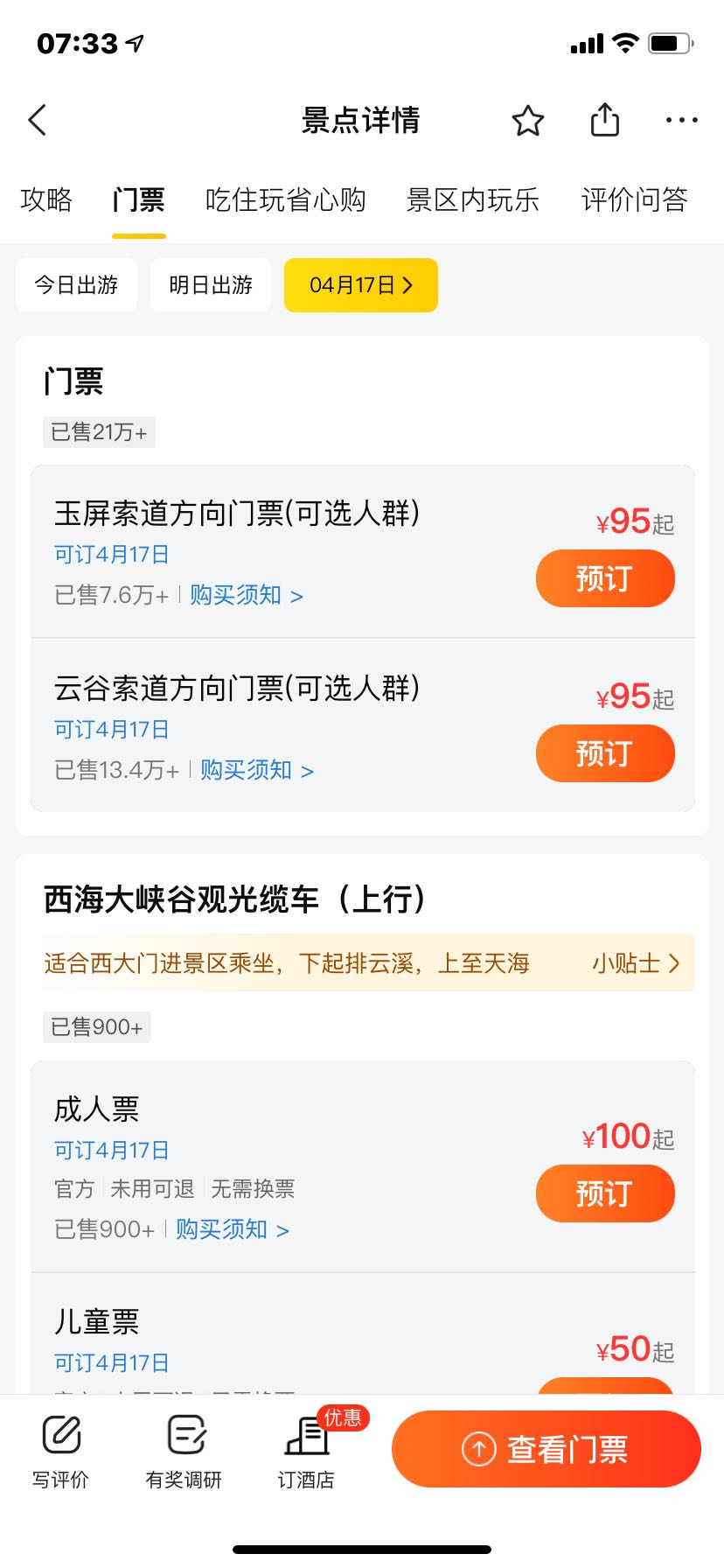Open the 景区内玩乐 tab
724x1568 pixels.
tap(472, 199)
